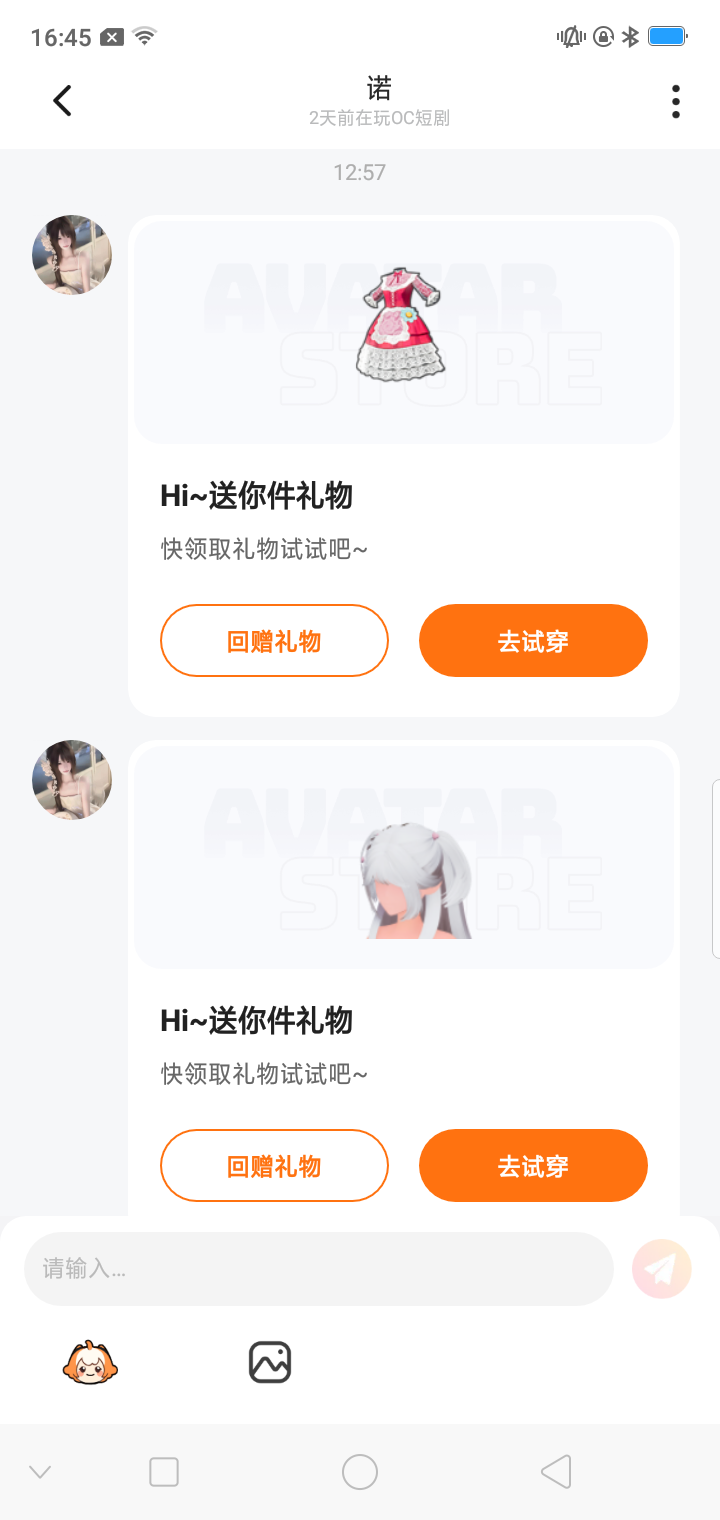Focus the 请输入 message field

coord(318,1269)
